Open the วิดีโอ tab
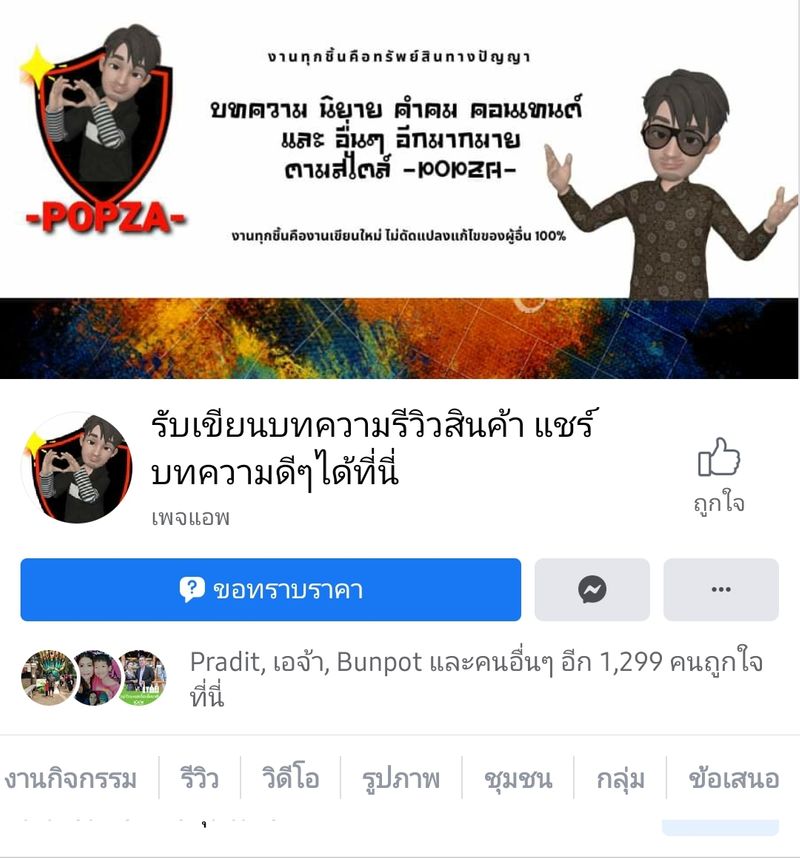The height and width of the screenshot is (858, 800). tap(291, 780)
